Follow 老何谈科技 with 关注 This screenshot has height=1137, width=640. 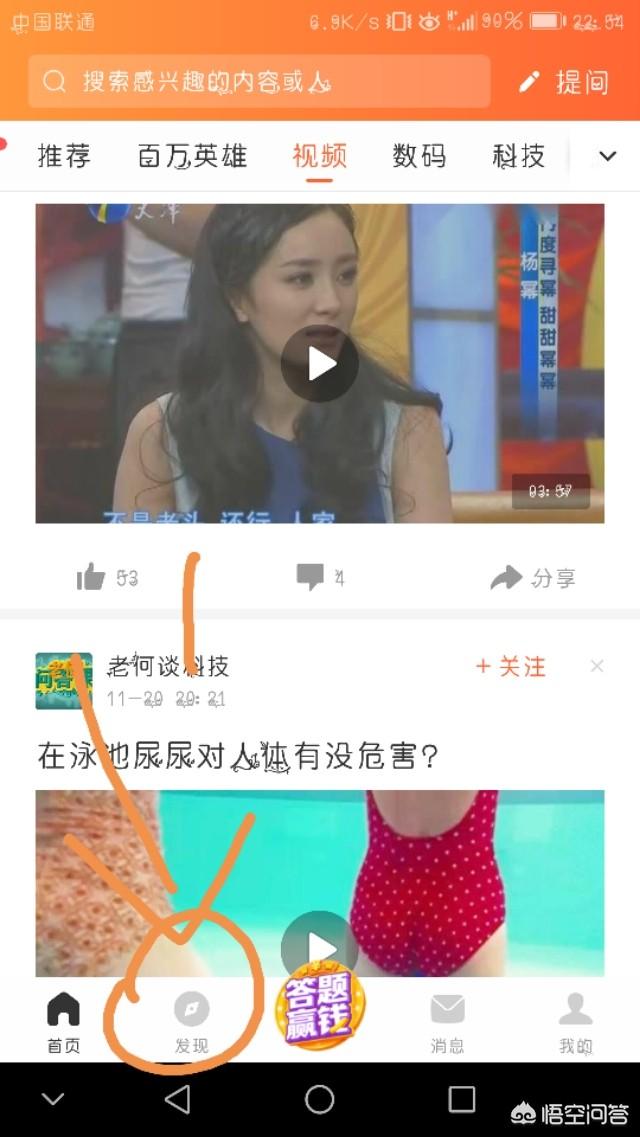point(511,666)
